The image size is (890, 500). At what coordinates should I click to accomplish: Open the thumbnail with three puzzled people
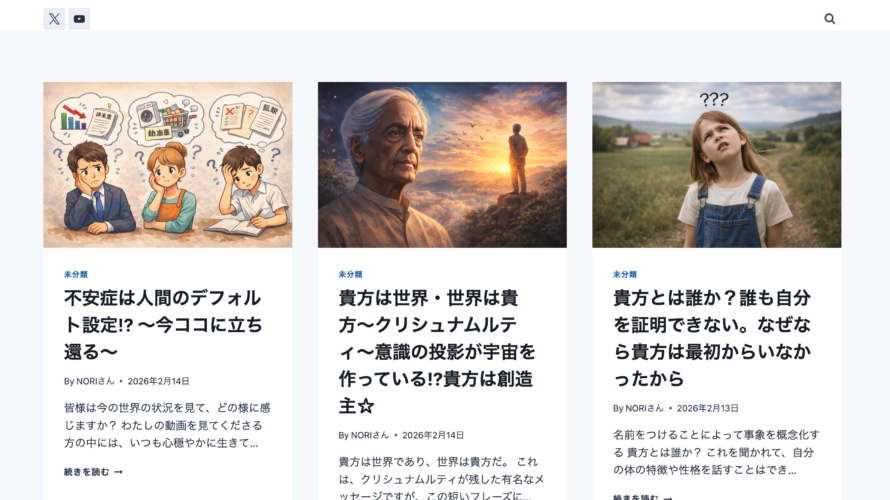point(168,165)
